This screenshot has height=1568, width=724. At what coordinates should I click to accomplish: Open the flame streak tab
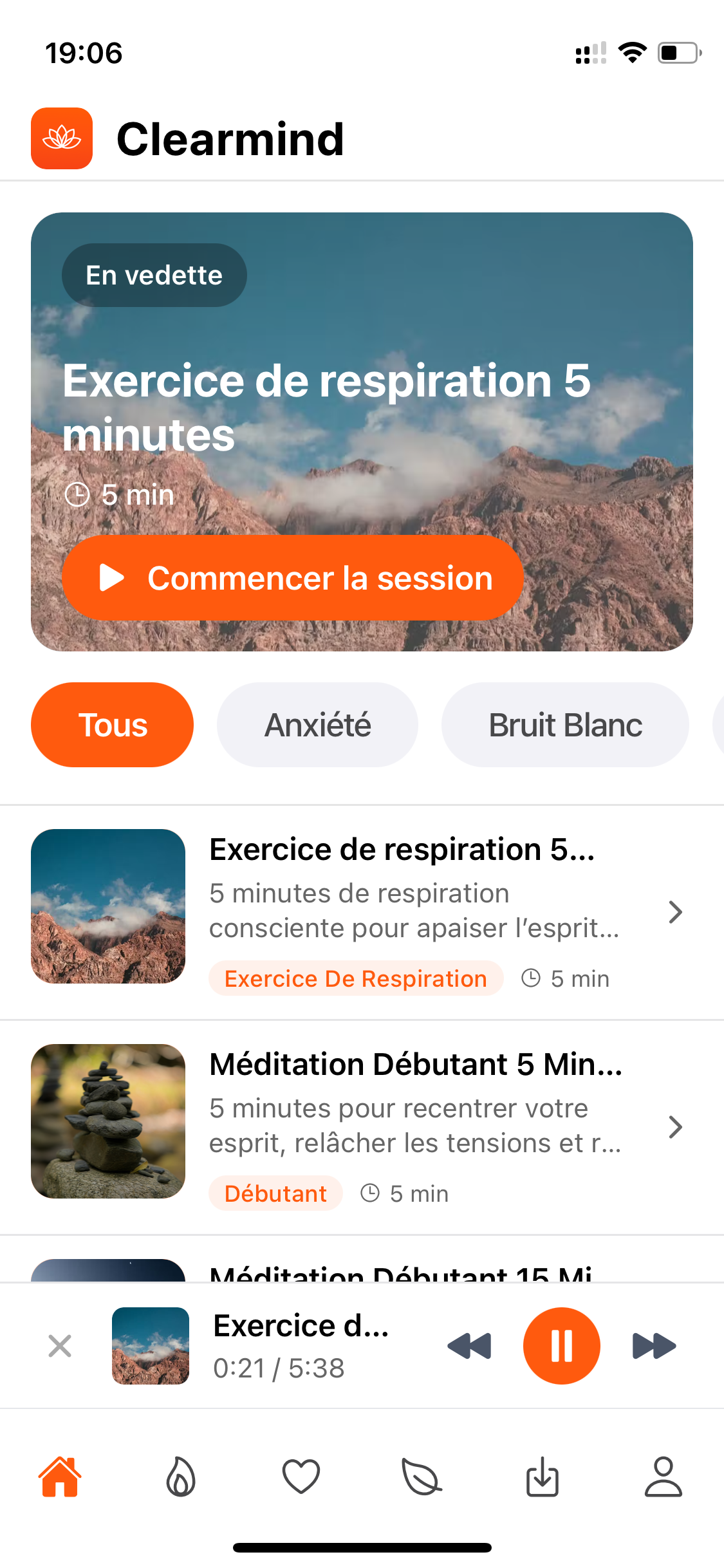point(181,1477)
